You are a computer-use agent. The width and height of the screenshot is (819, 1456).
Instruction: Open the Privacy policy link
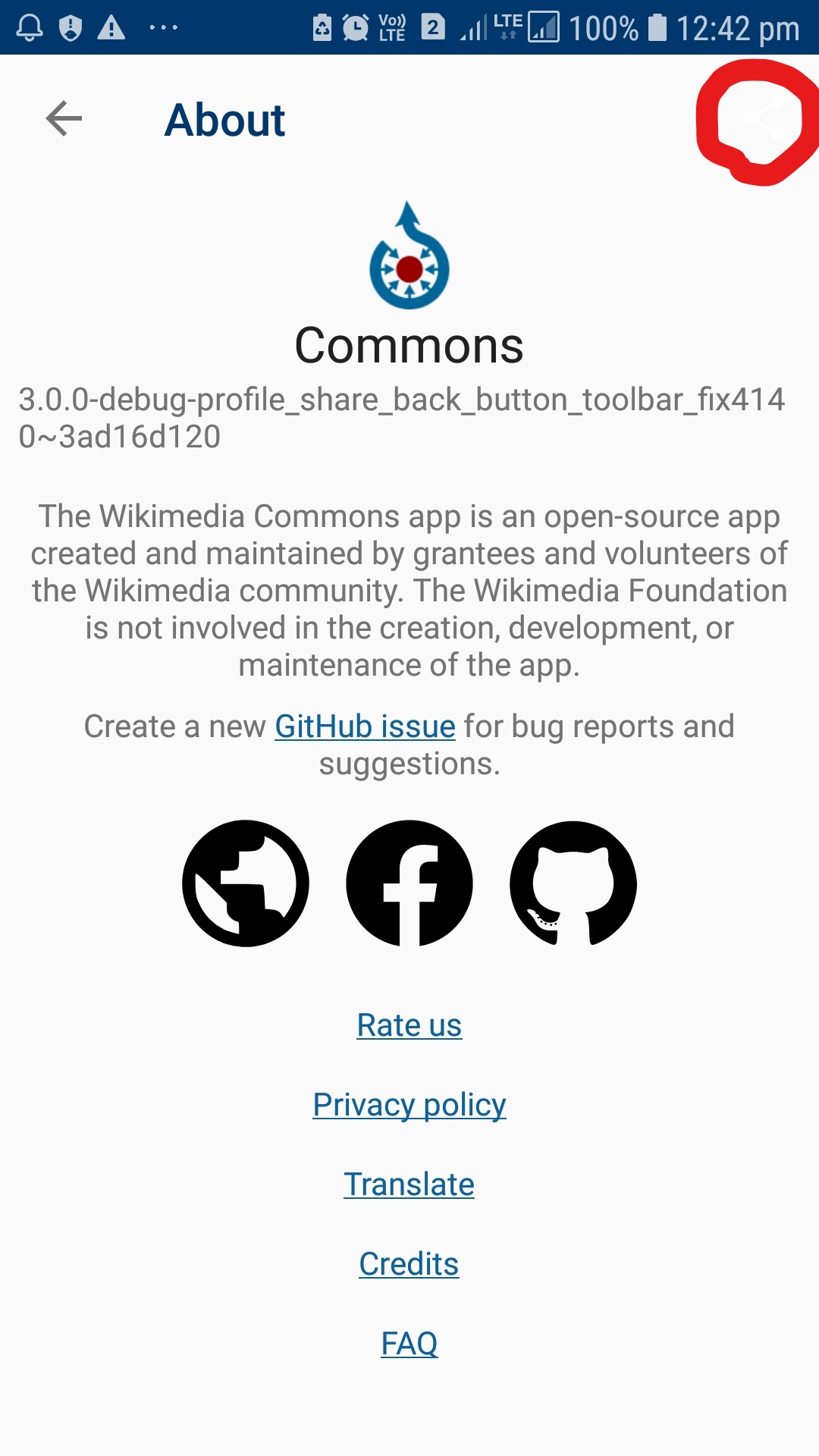tap(409, 1105)
